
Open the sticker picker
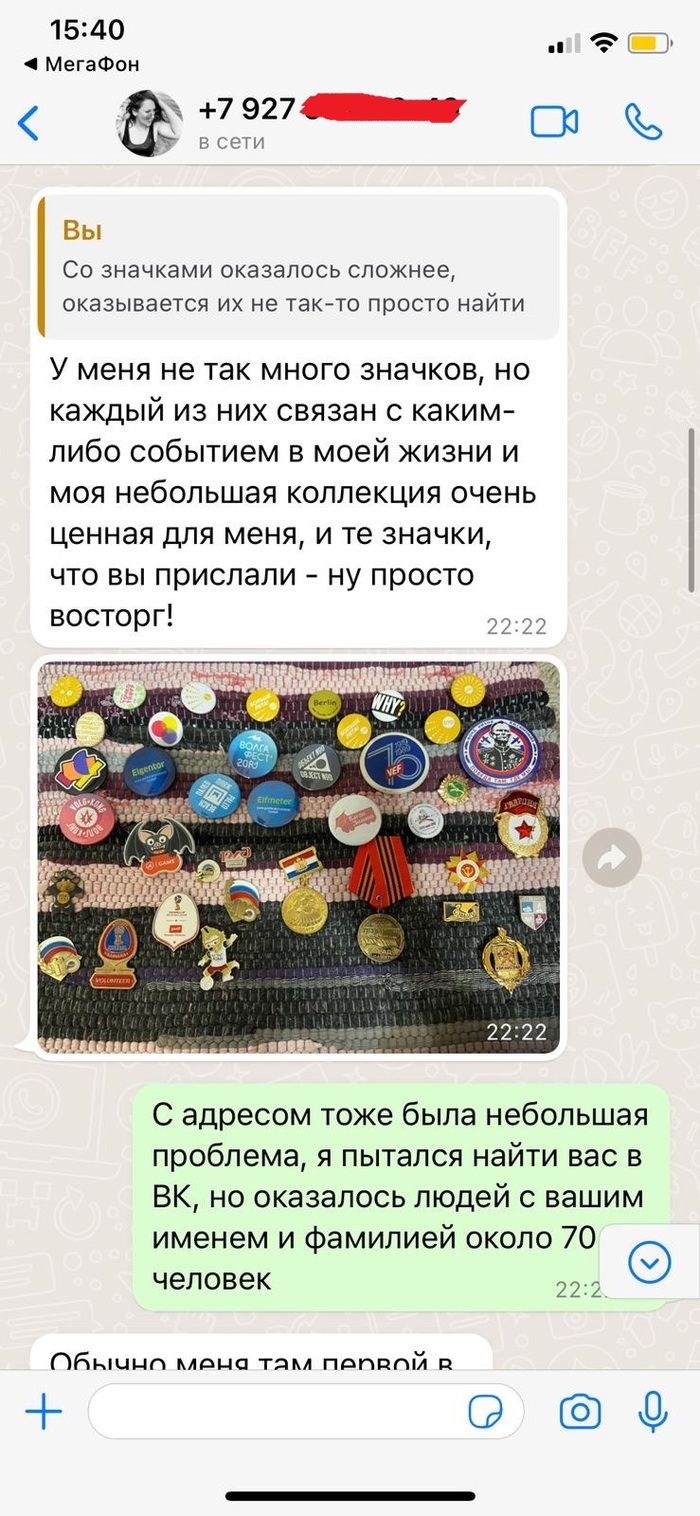pyautogui.click(x=487, y=1412)
